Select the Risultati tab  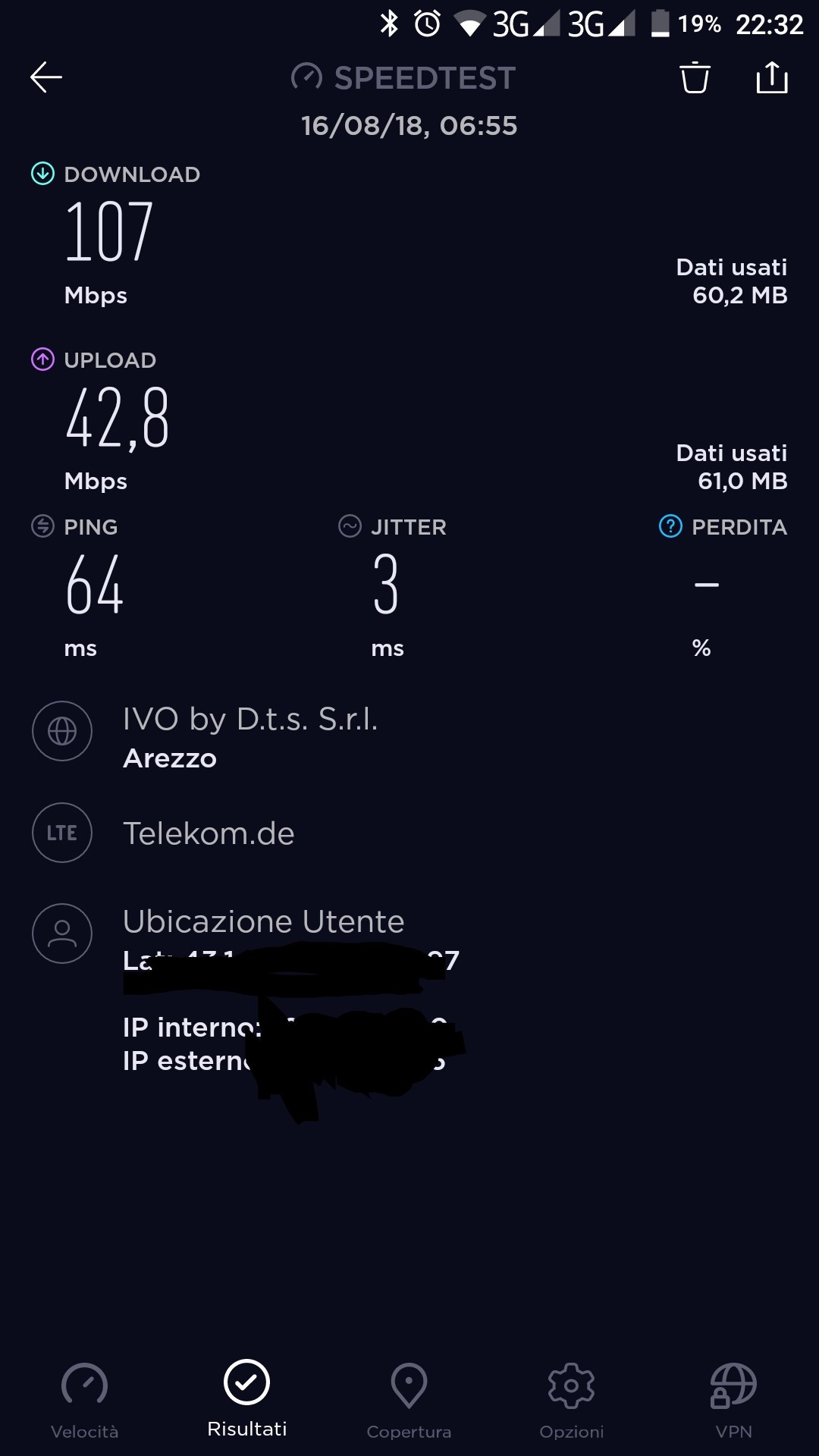pyautogui.click(x=247, y=1399)
